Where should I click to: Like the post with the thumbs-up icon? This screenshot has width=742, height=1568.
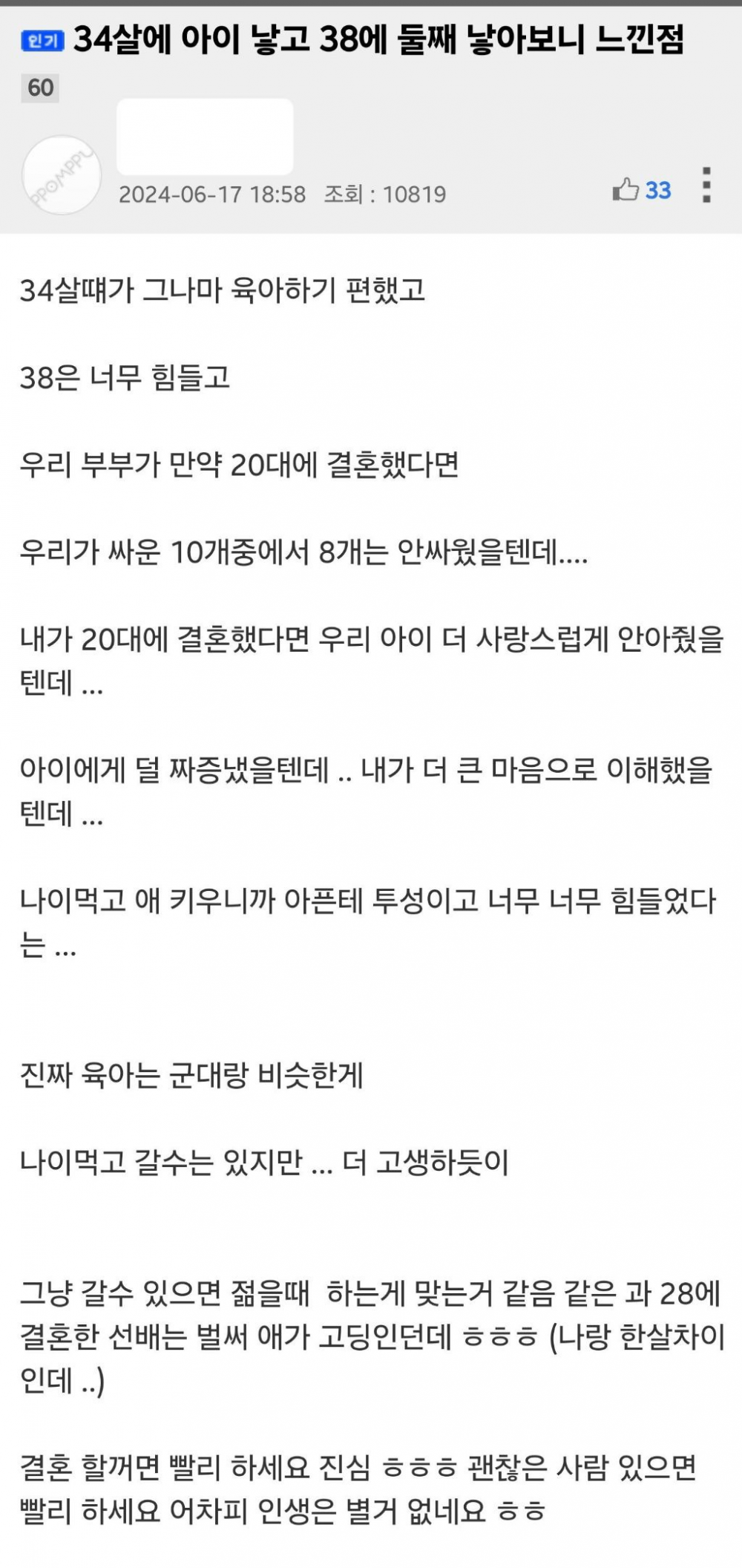click(x=626, y=190)
